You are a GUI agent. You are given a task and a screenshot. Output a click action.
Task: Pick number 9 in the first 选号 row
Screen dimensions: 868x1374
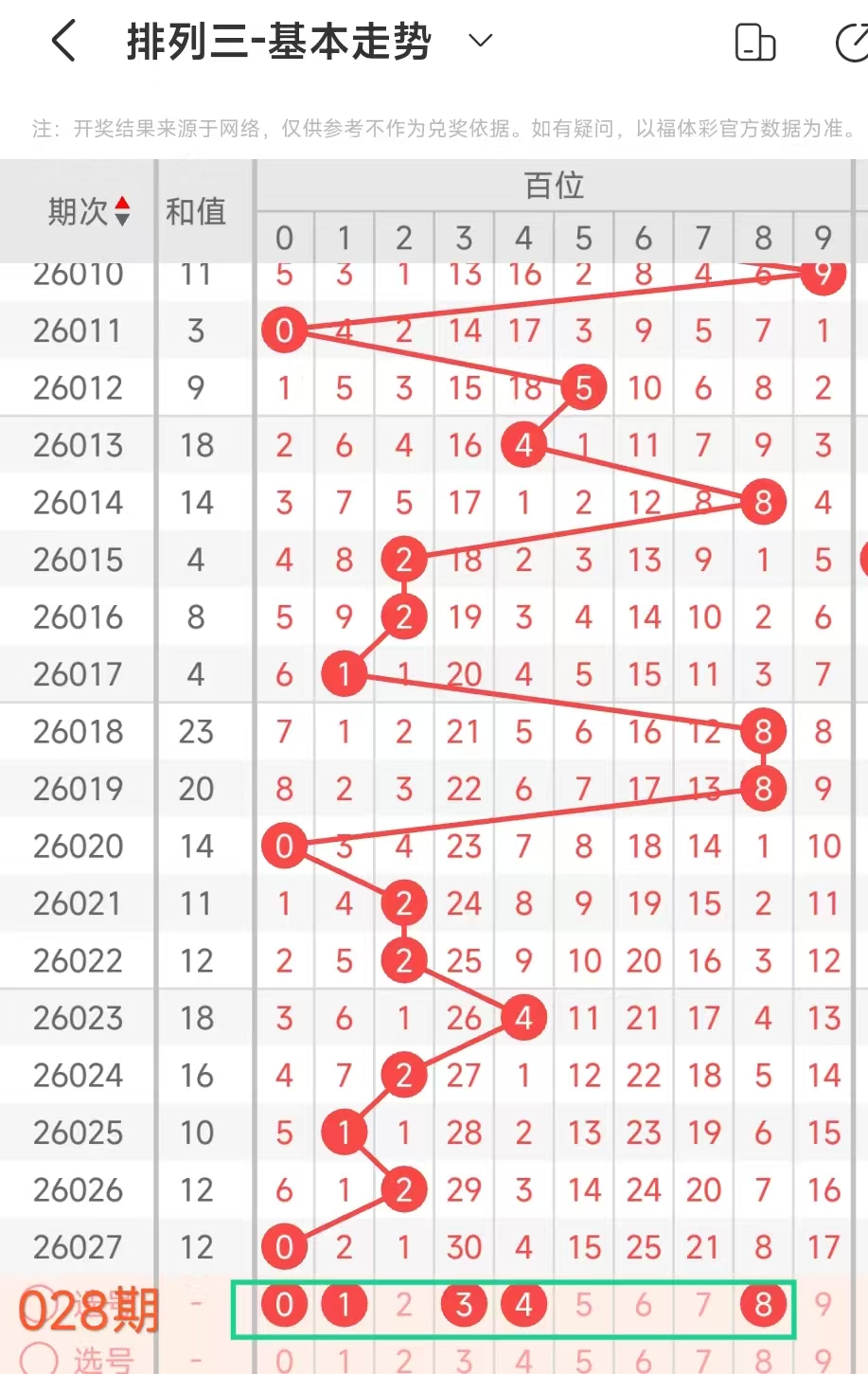coord(824,1305)
